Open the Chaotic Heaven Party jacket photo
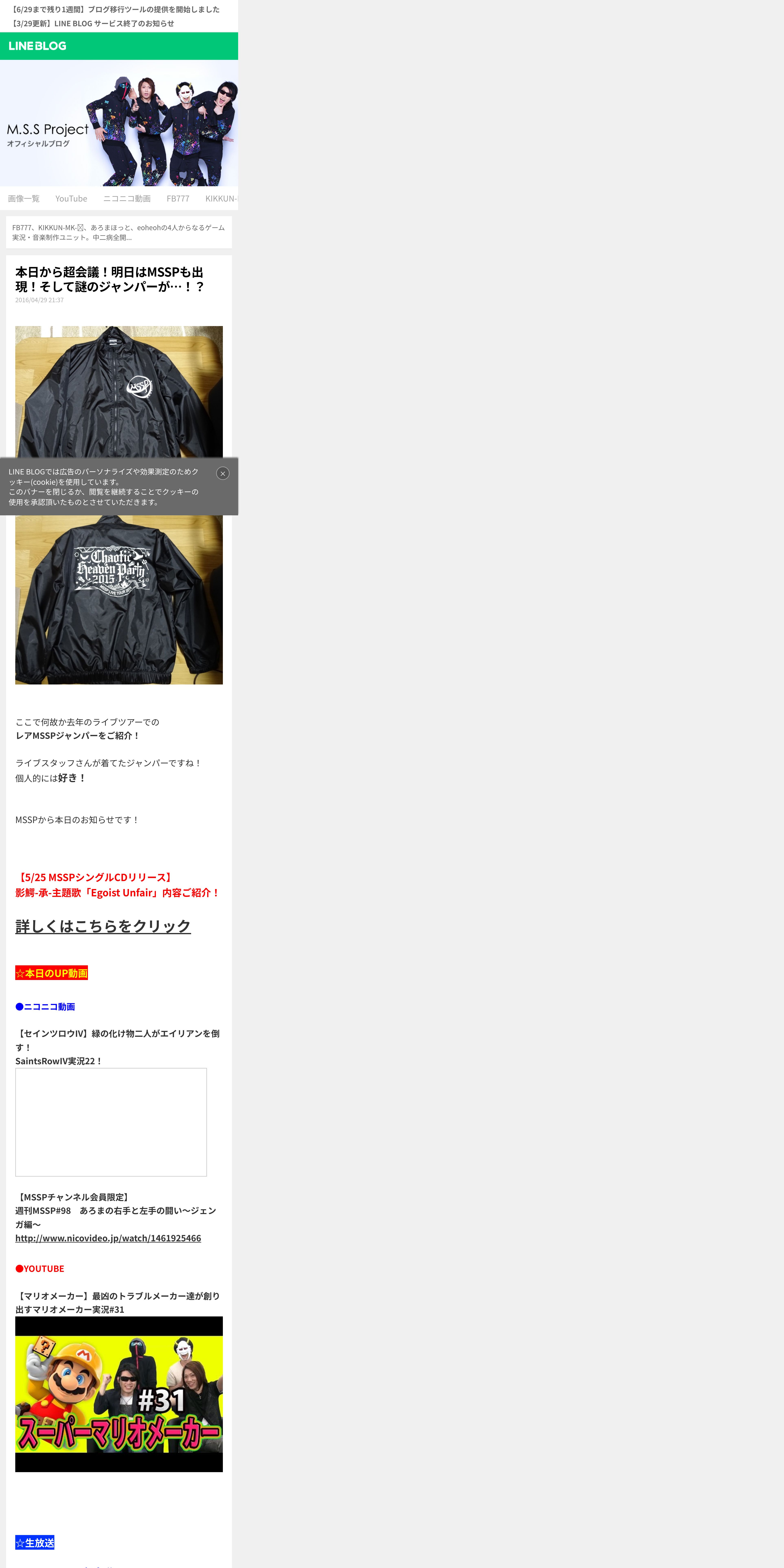Image resolution: width=784 pixels, height=1568 pixels. pos(119,600)
